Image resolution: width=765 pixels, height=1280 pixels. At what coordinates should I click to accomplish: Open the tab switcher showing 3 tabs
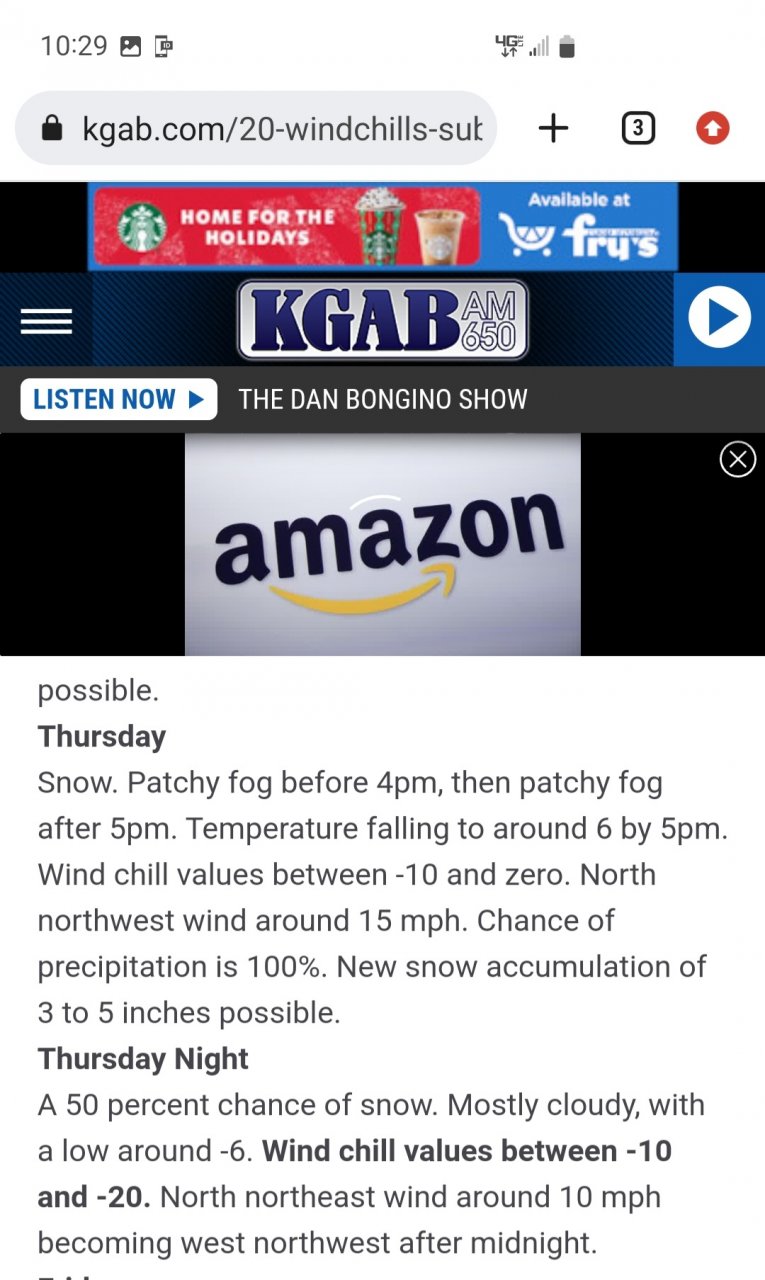pyautogui.click(x=638, y=129)
